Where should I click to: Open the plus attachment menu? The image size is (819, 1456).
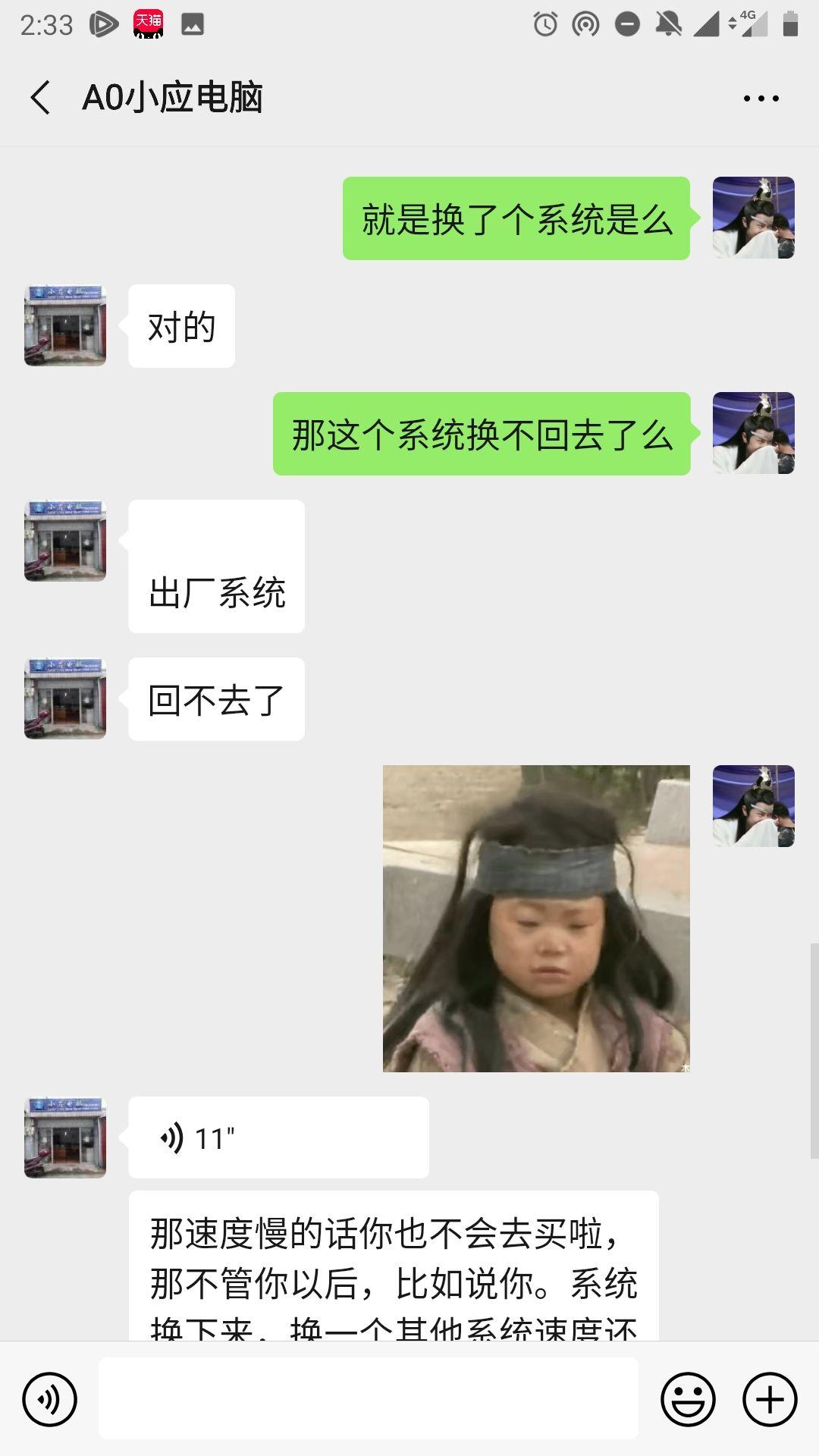click(770, 1399)
